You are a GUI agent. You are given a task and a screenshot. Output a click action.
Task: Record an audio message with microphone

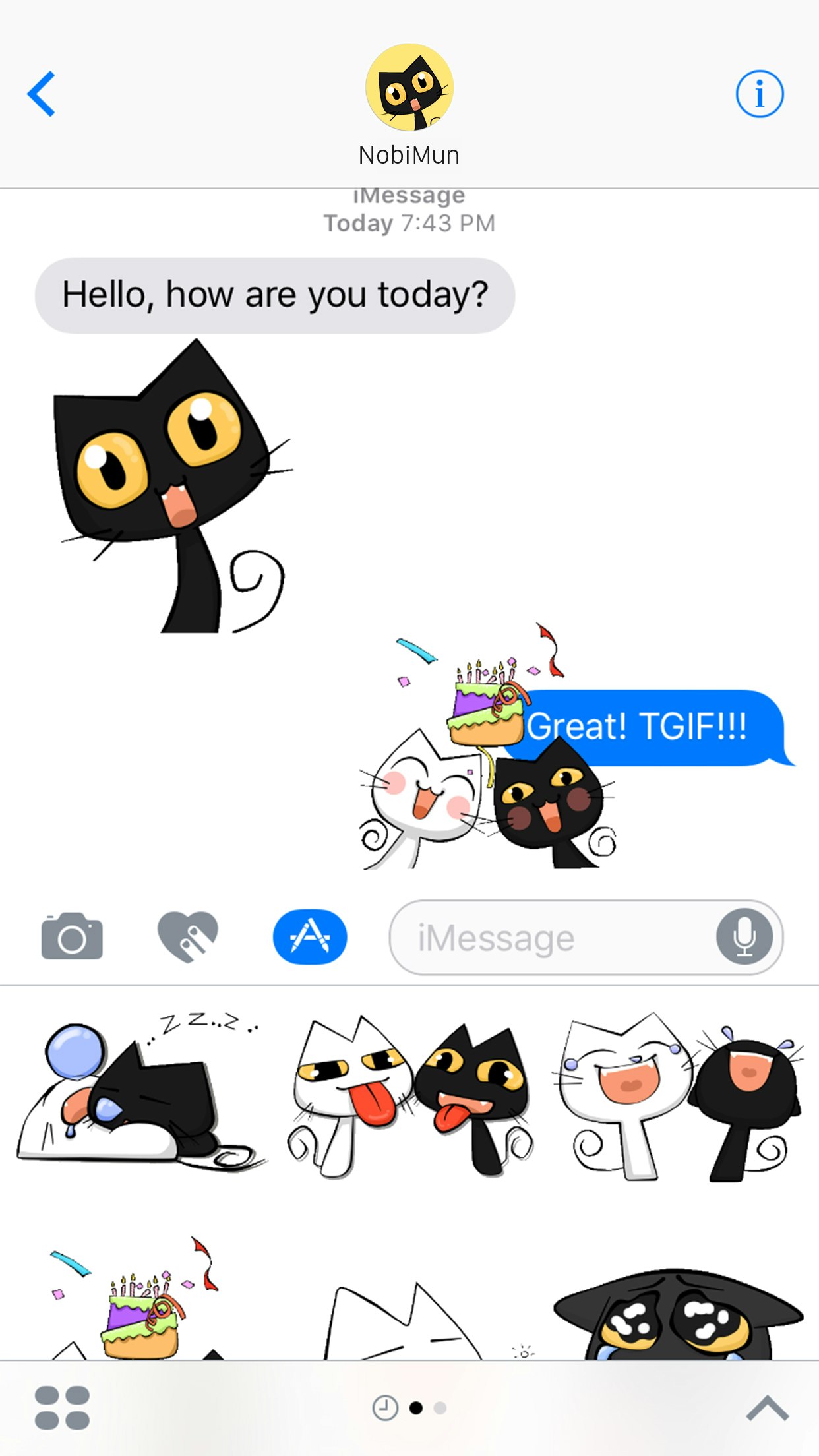coord(744,936)
